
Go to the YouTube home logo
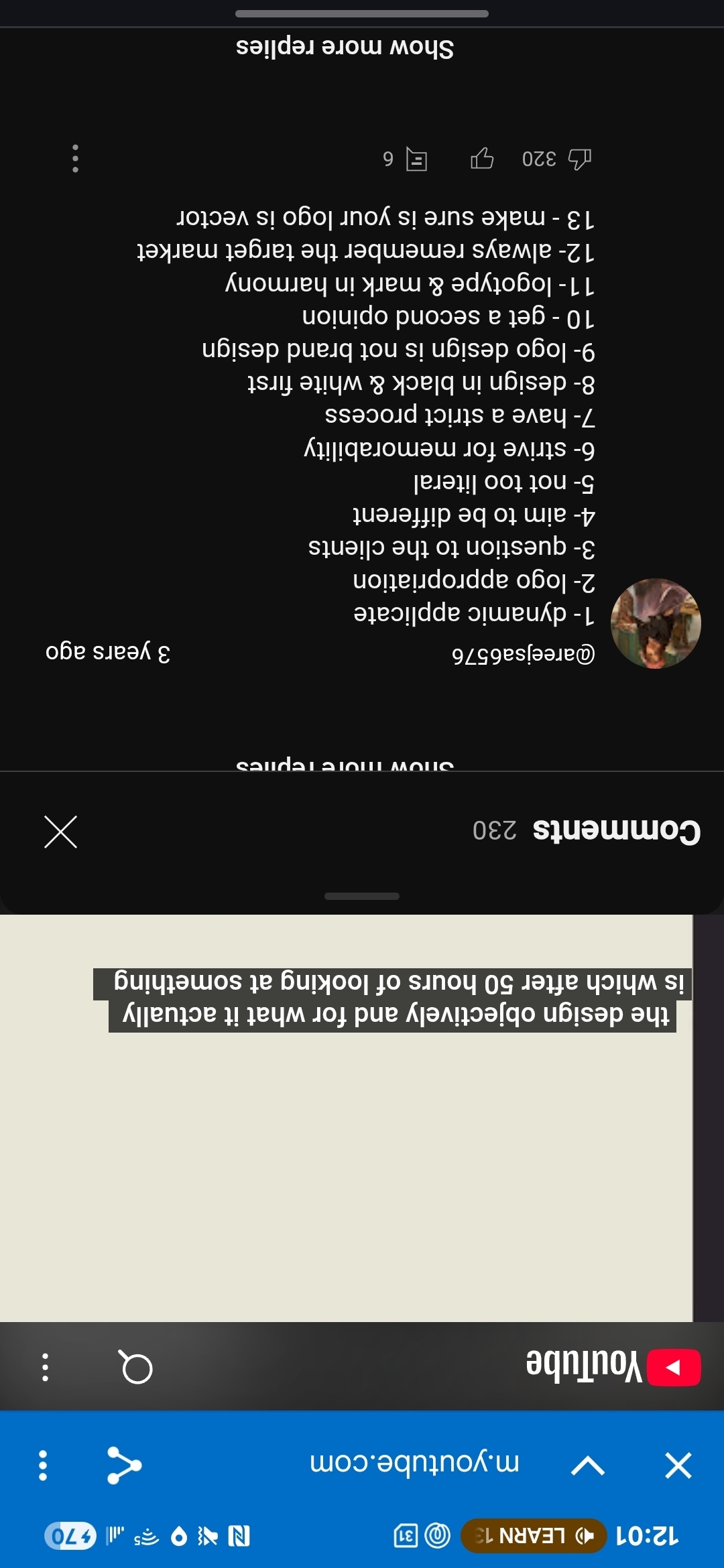tap(613, 1367)
